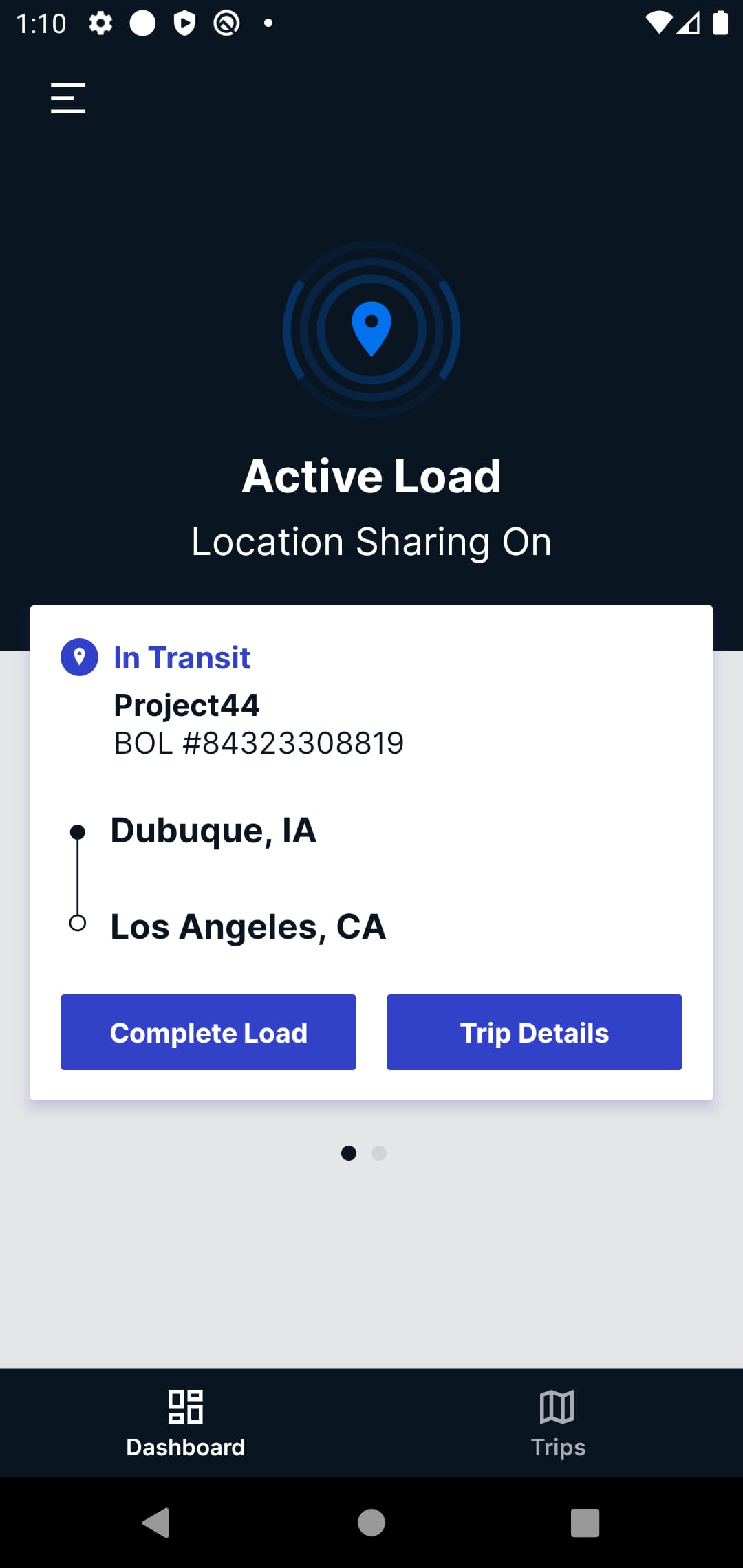
Task: Tap the battery indicator icon
Action: coord(720,23)
